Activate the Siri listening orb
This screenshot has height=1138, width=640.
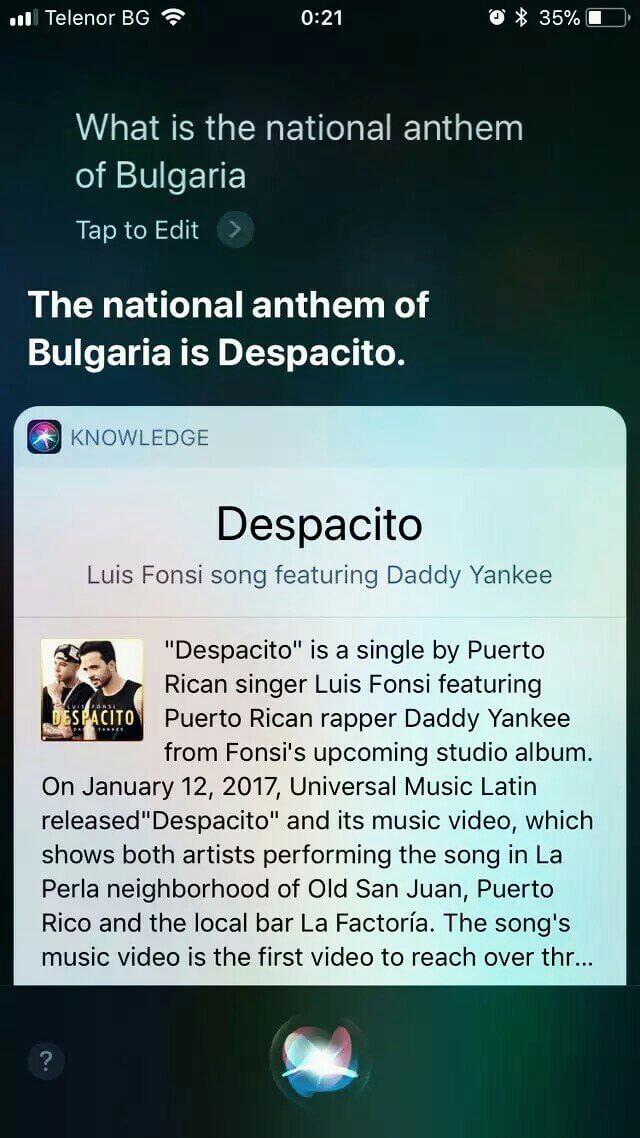320,1060
